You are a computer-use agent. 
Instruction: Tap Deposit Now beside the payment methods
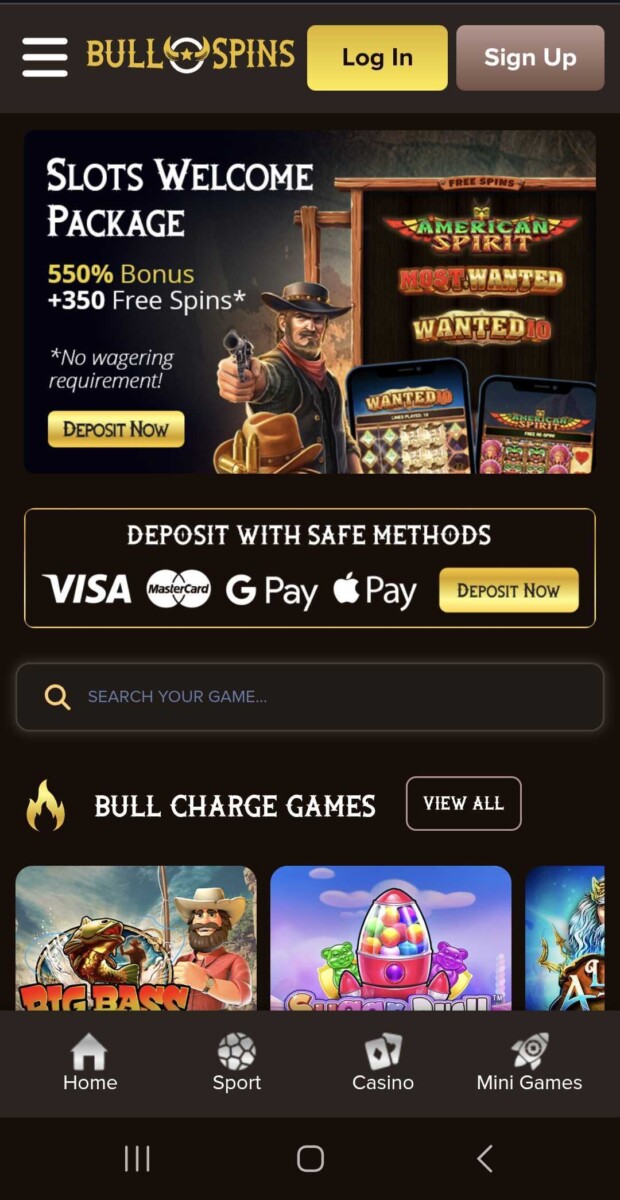[x=508, y=590]
